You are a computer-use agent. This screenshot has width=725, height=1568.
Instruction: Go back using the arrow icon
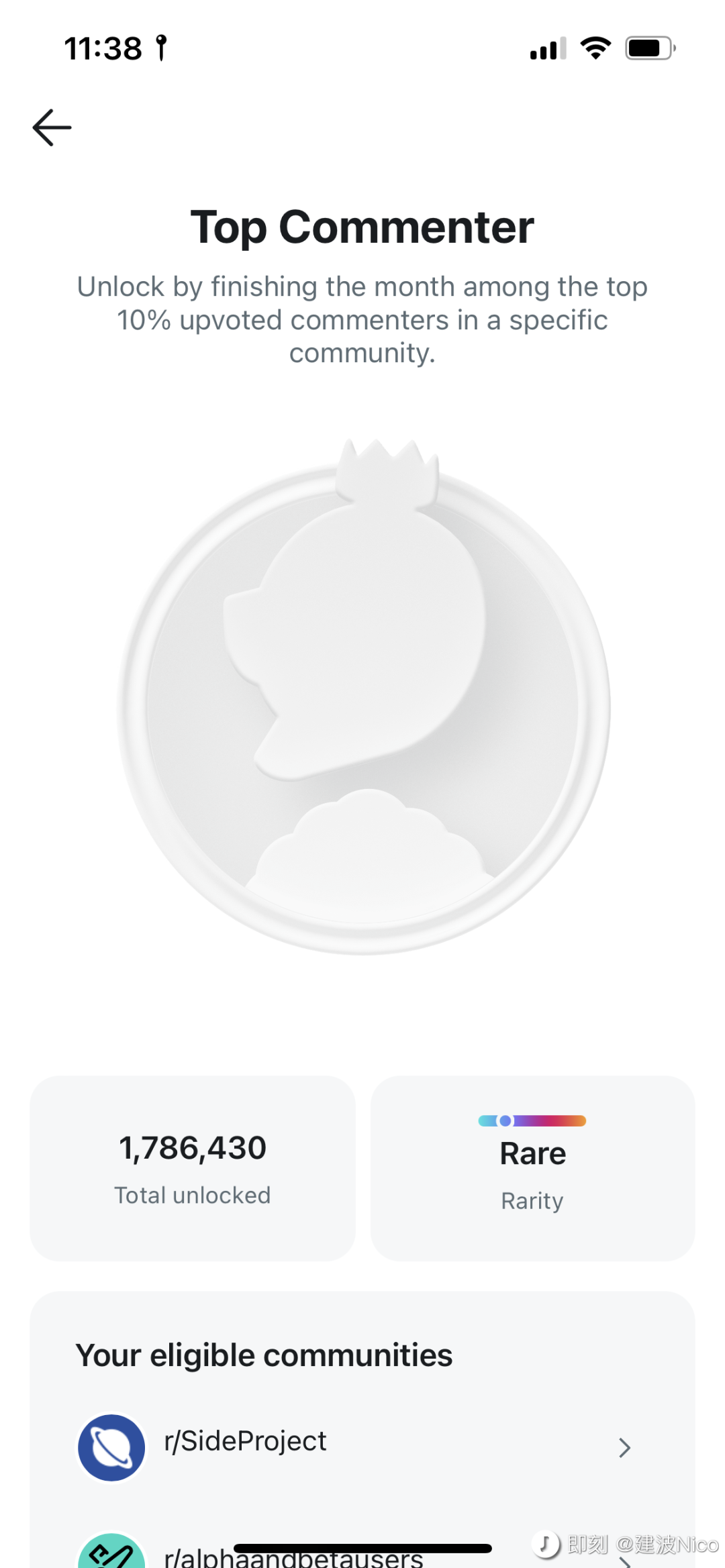point(52,127)
